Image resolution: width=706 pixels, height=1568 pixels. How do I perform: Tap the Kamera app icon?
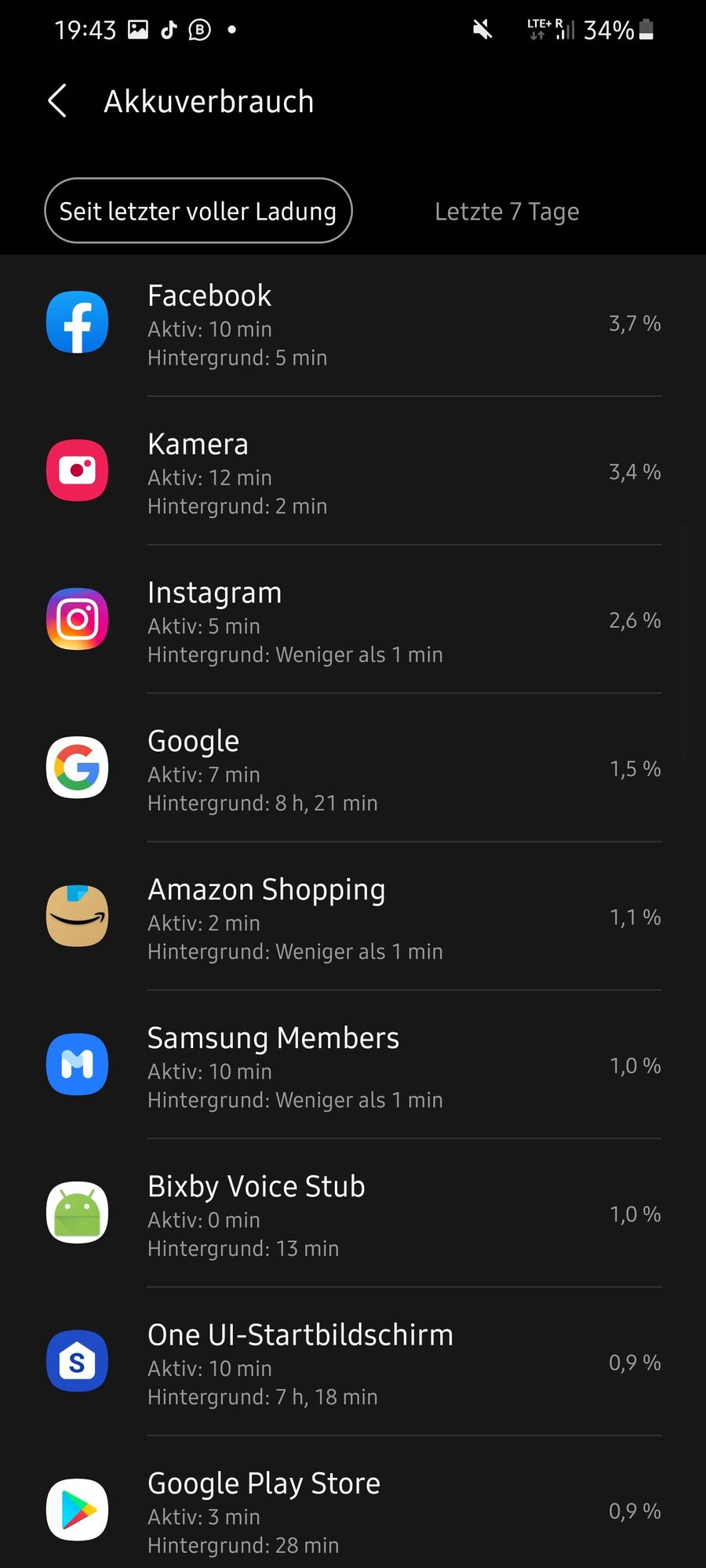point(77,470)
